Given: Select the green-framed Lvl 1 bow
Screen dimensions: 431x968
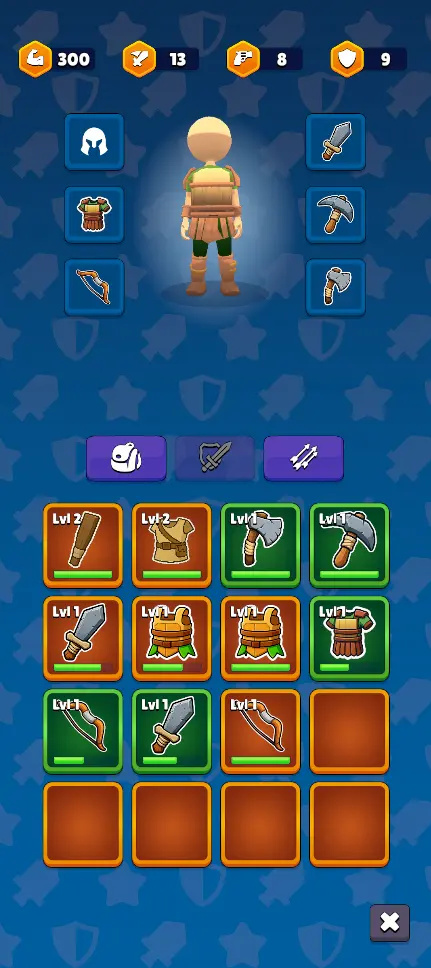Looking at the screenshot, I should tap(83, 732).
